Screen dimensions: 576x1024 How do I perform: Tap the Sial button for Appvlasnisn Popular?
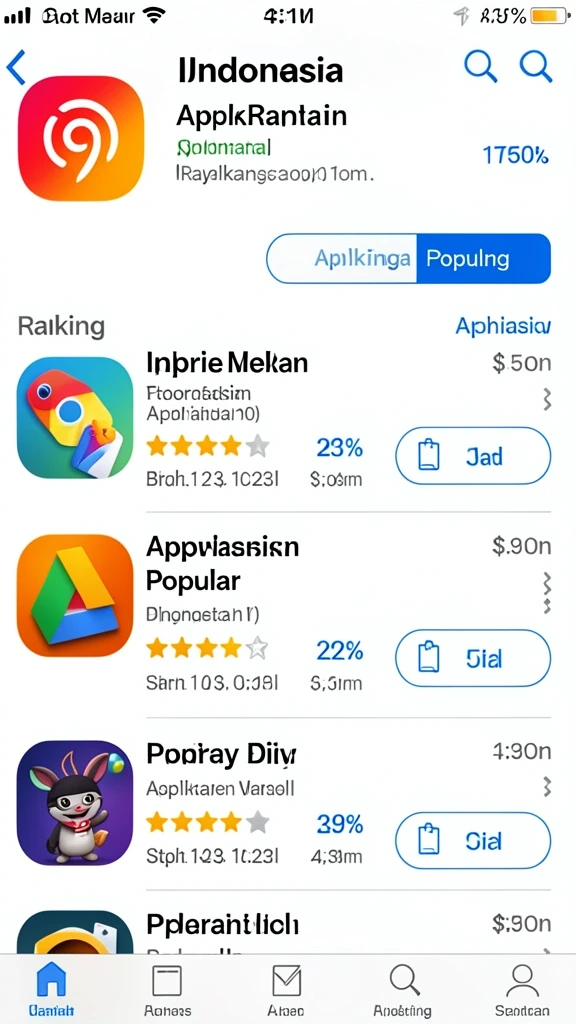pos(473,658)
